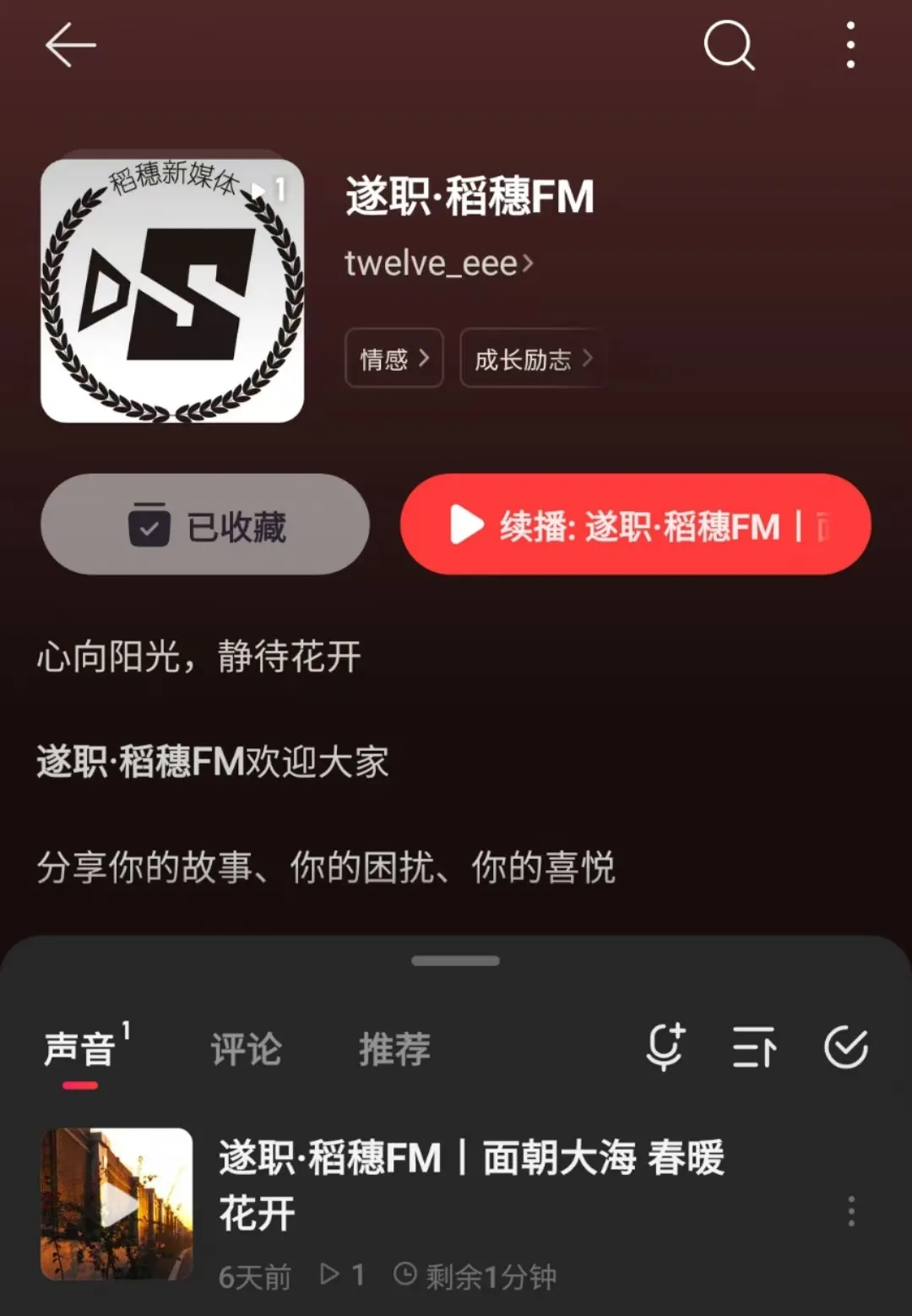Screen dimensions: 912x1316
Task: Expand the bottom sheet drag handle
Action: pyautogui.click(x=456, y=960)
